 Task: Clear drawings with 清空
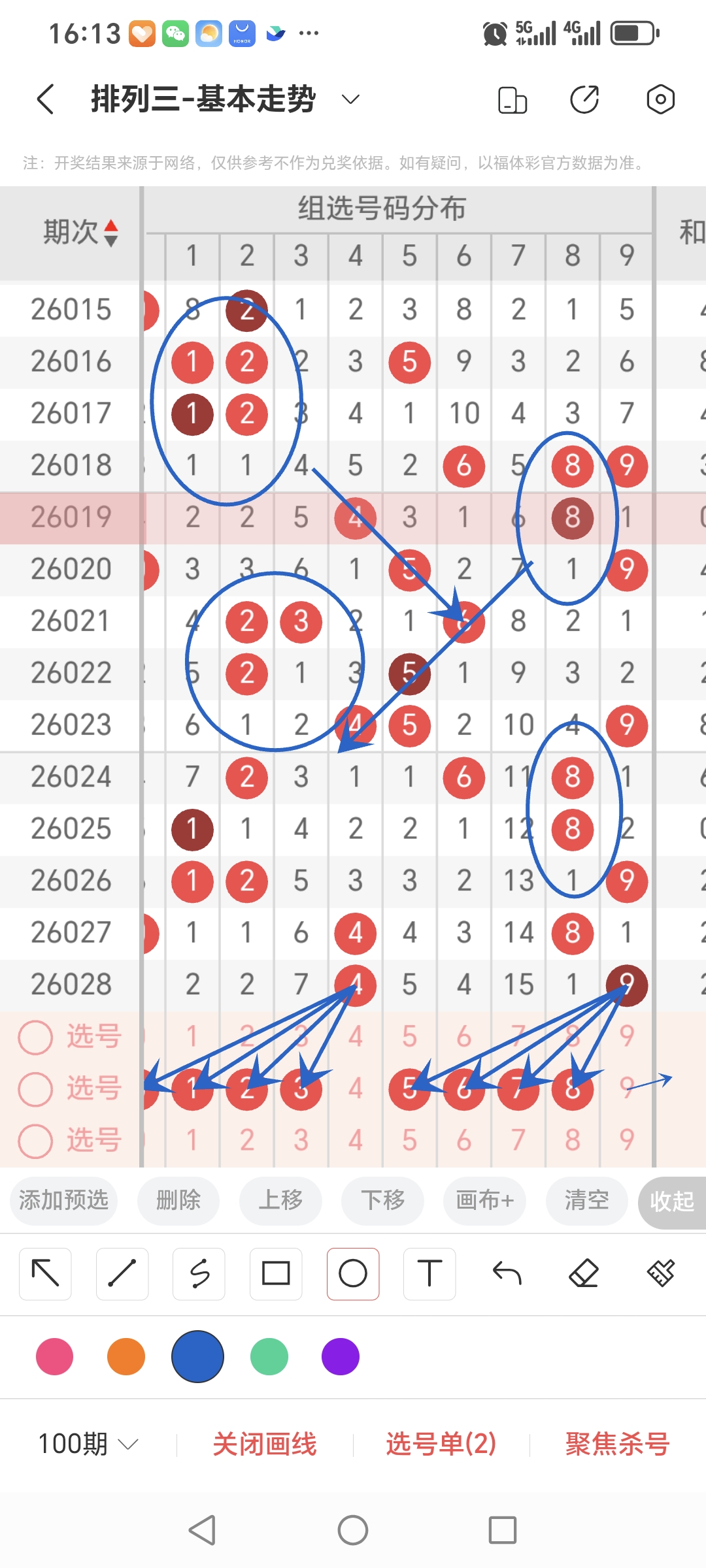586,1200
